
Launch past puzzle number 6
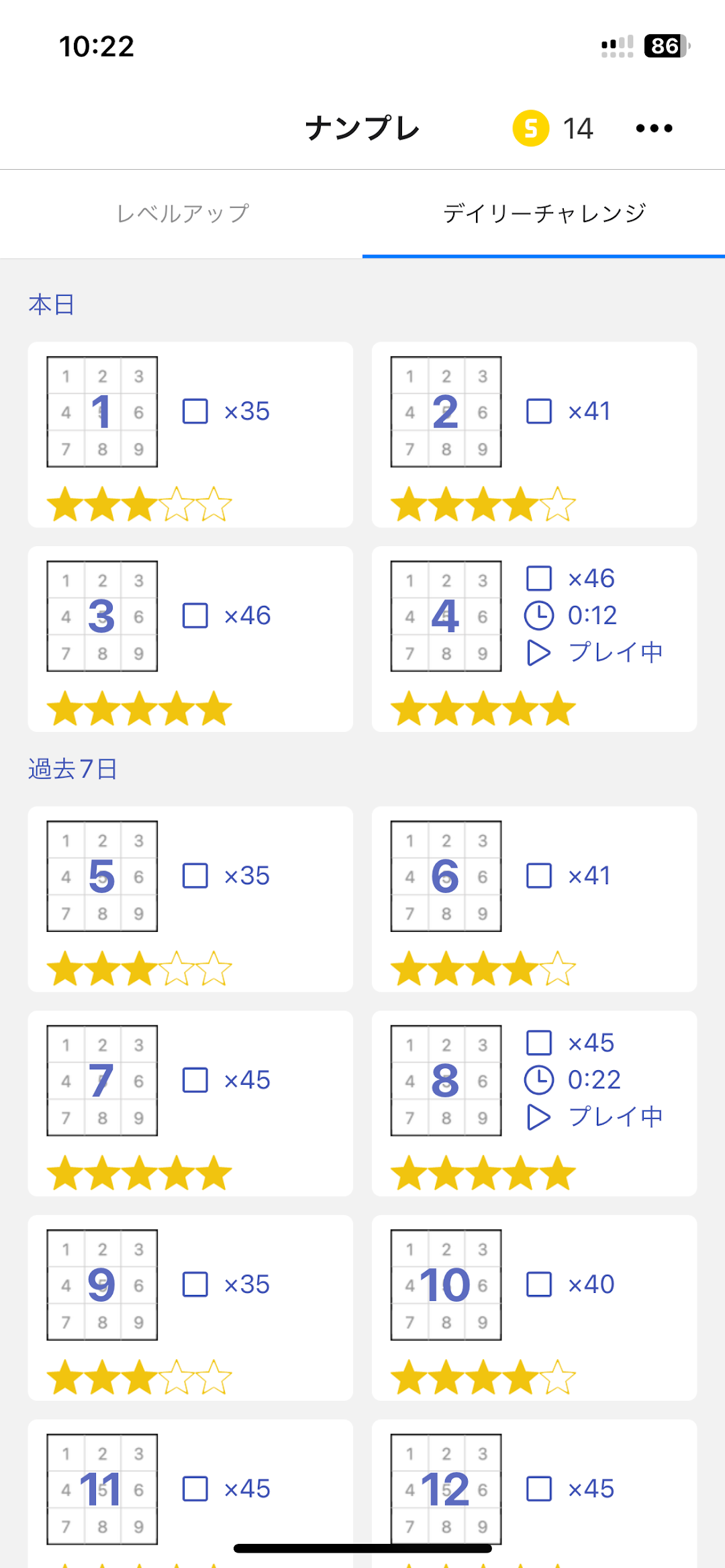coord(534,899)
